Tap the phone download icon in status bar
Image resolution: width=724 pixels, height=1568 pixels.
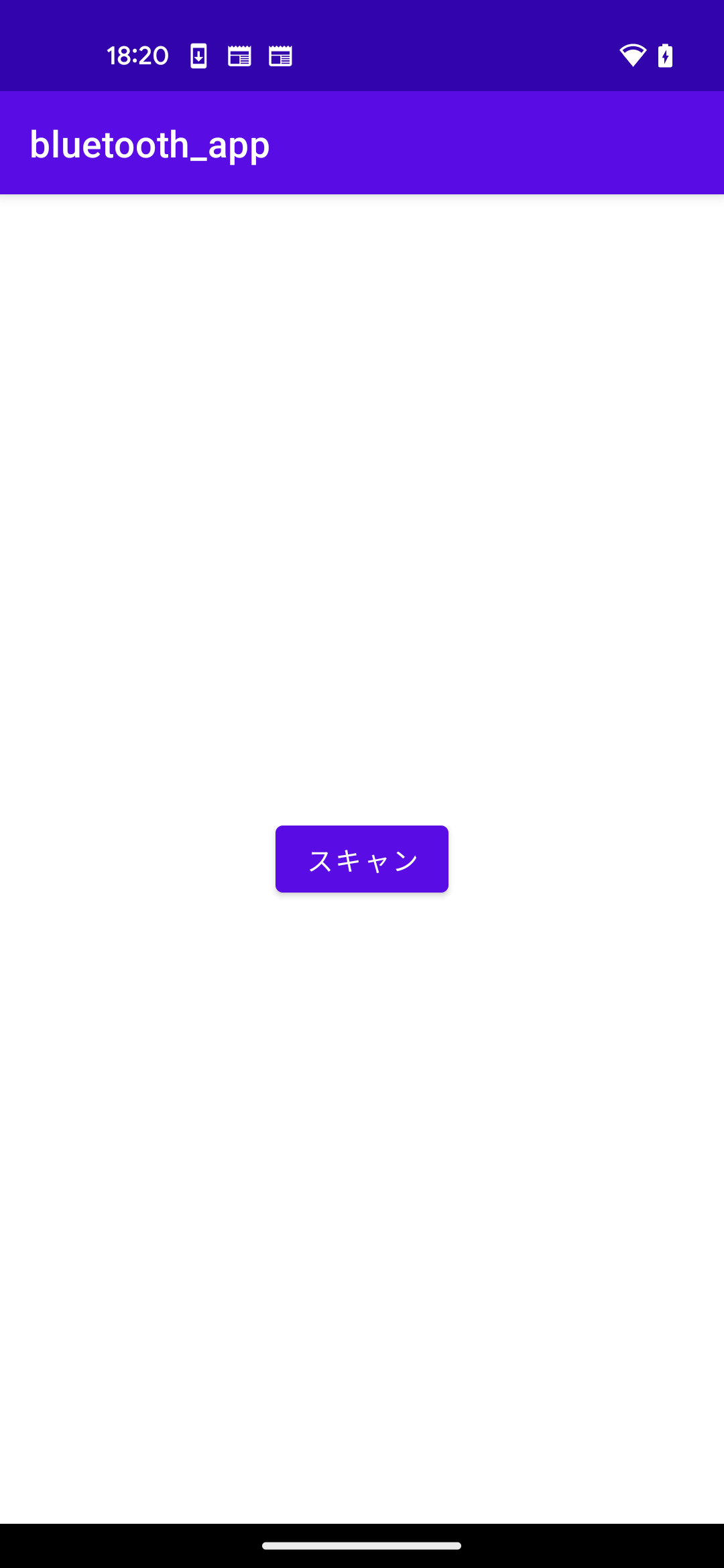pos(198,55)
